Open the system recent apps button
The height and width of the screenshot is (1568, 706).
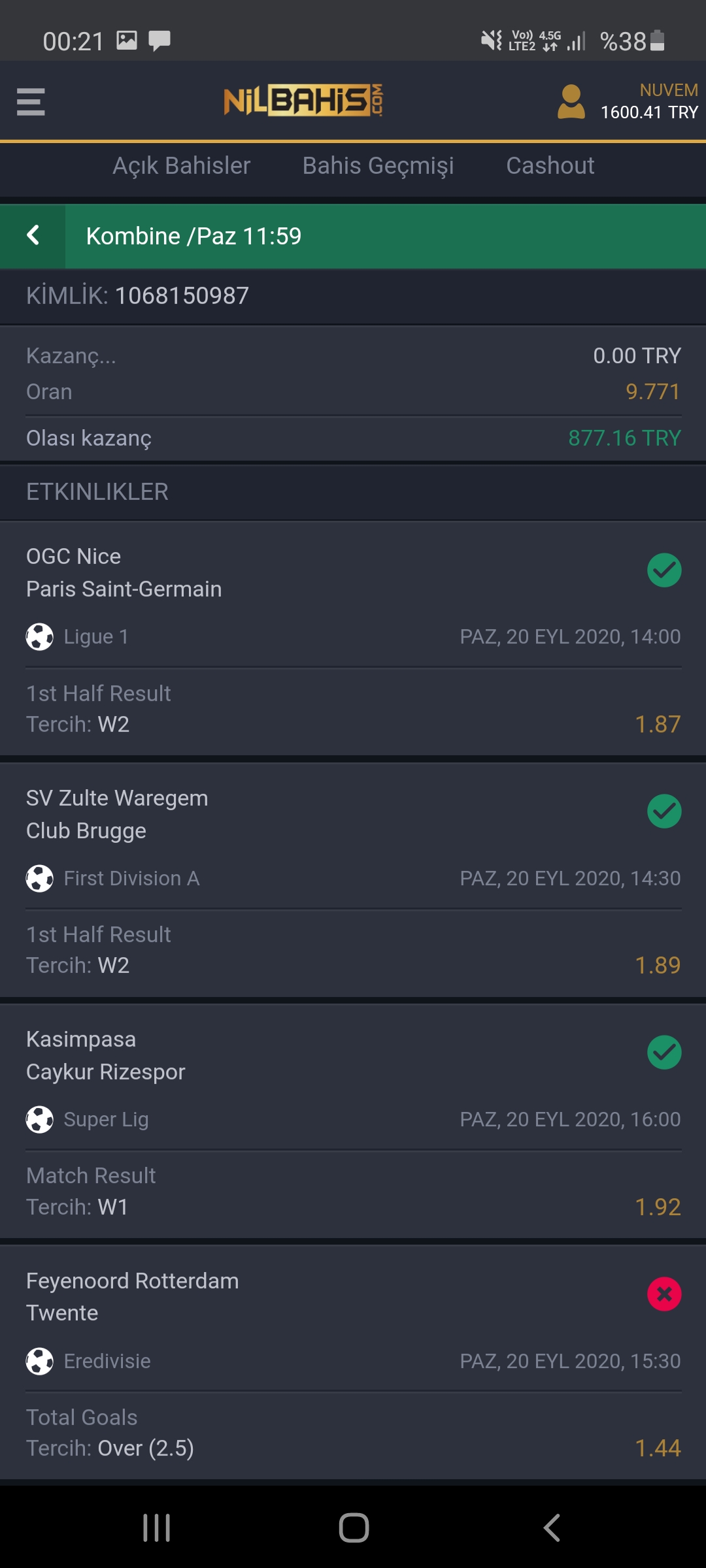(x=157, y=1527)
